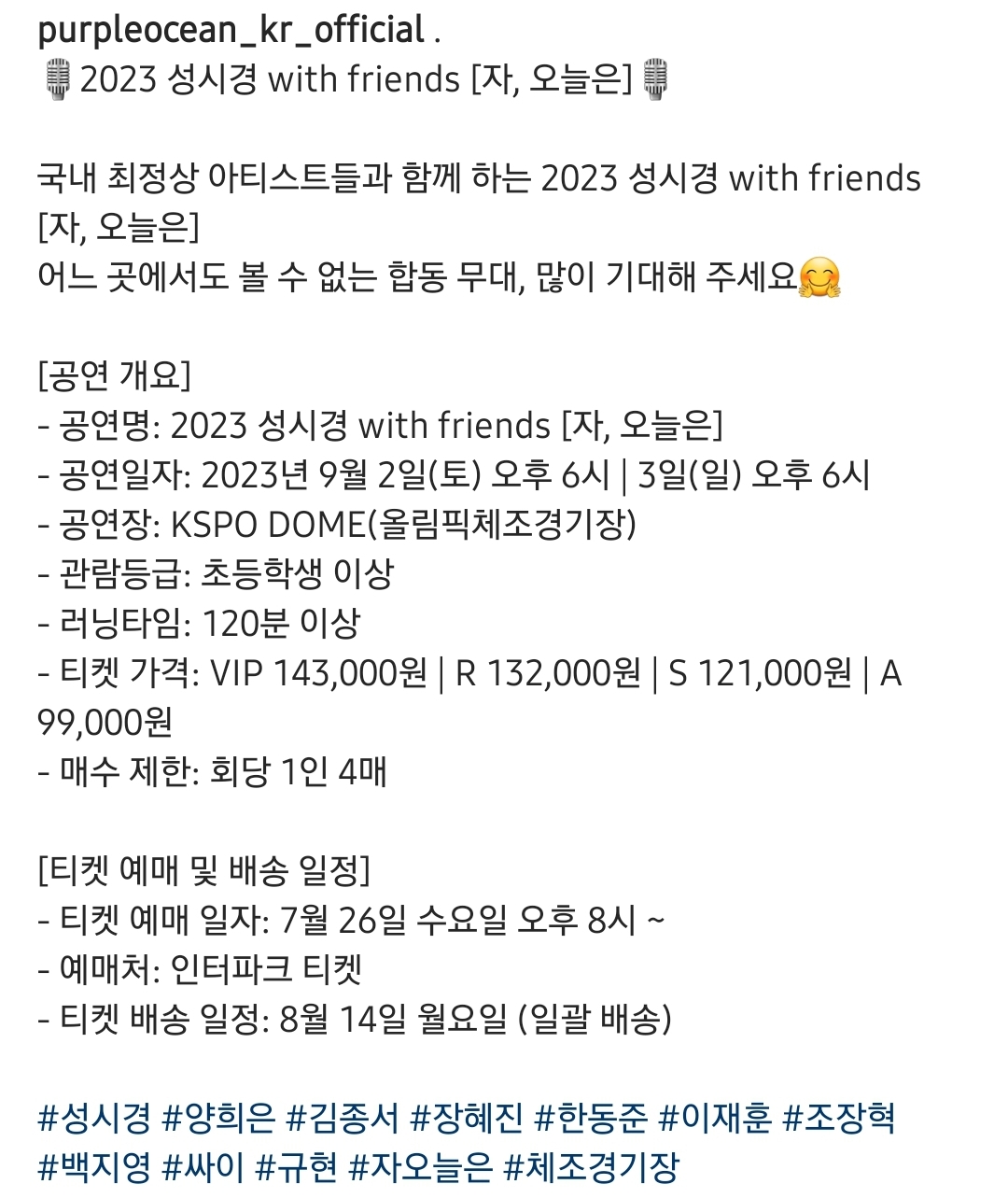The image size is (1008, 1198).
Task: Open the #한동준 hashtag
Action: click(x=591, y=1118)
